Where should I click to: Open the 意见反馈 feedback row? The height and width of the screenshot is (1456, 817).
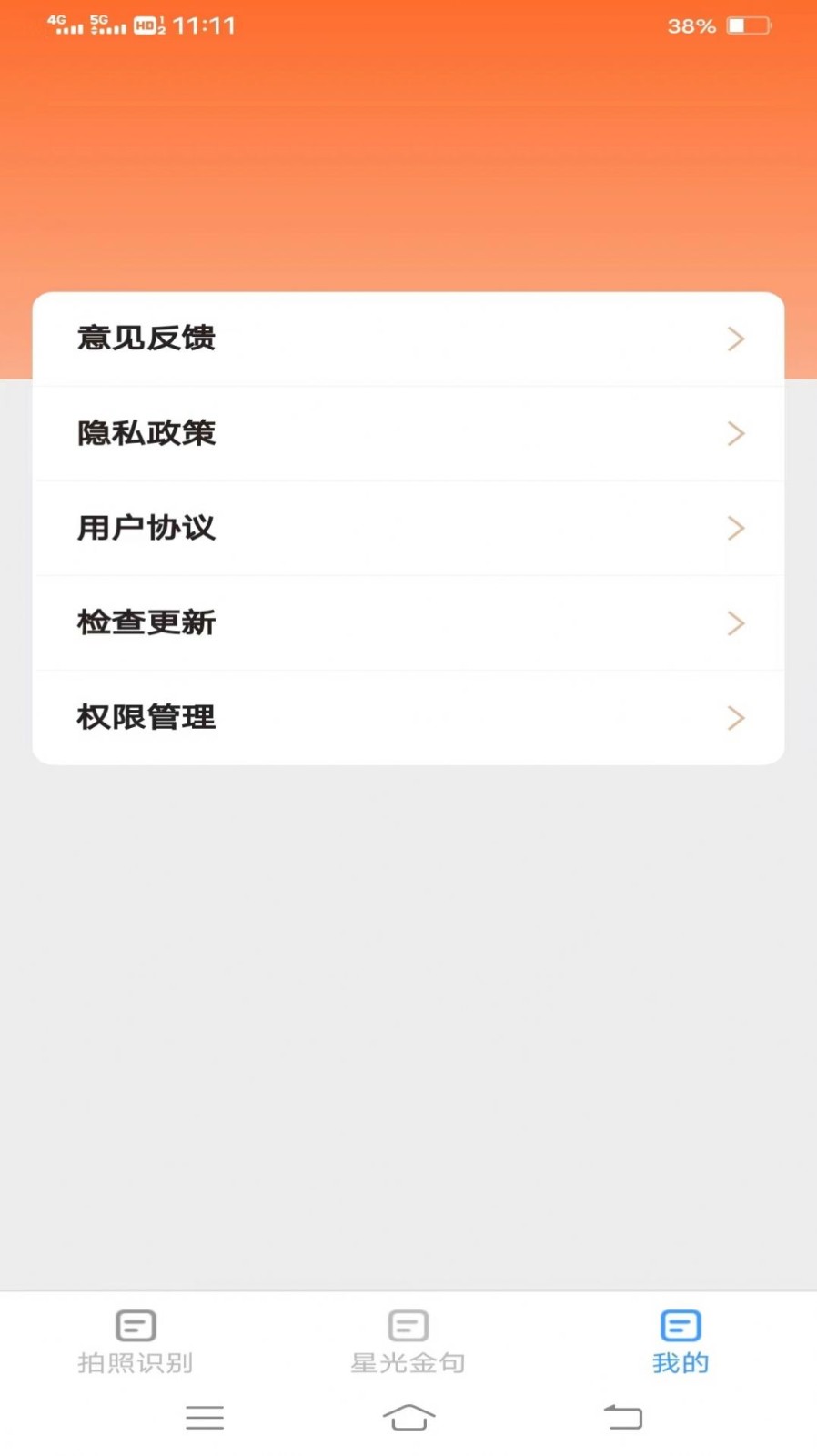[408, 339]
